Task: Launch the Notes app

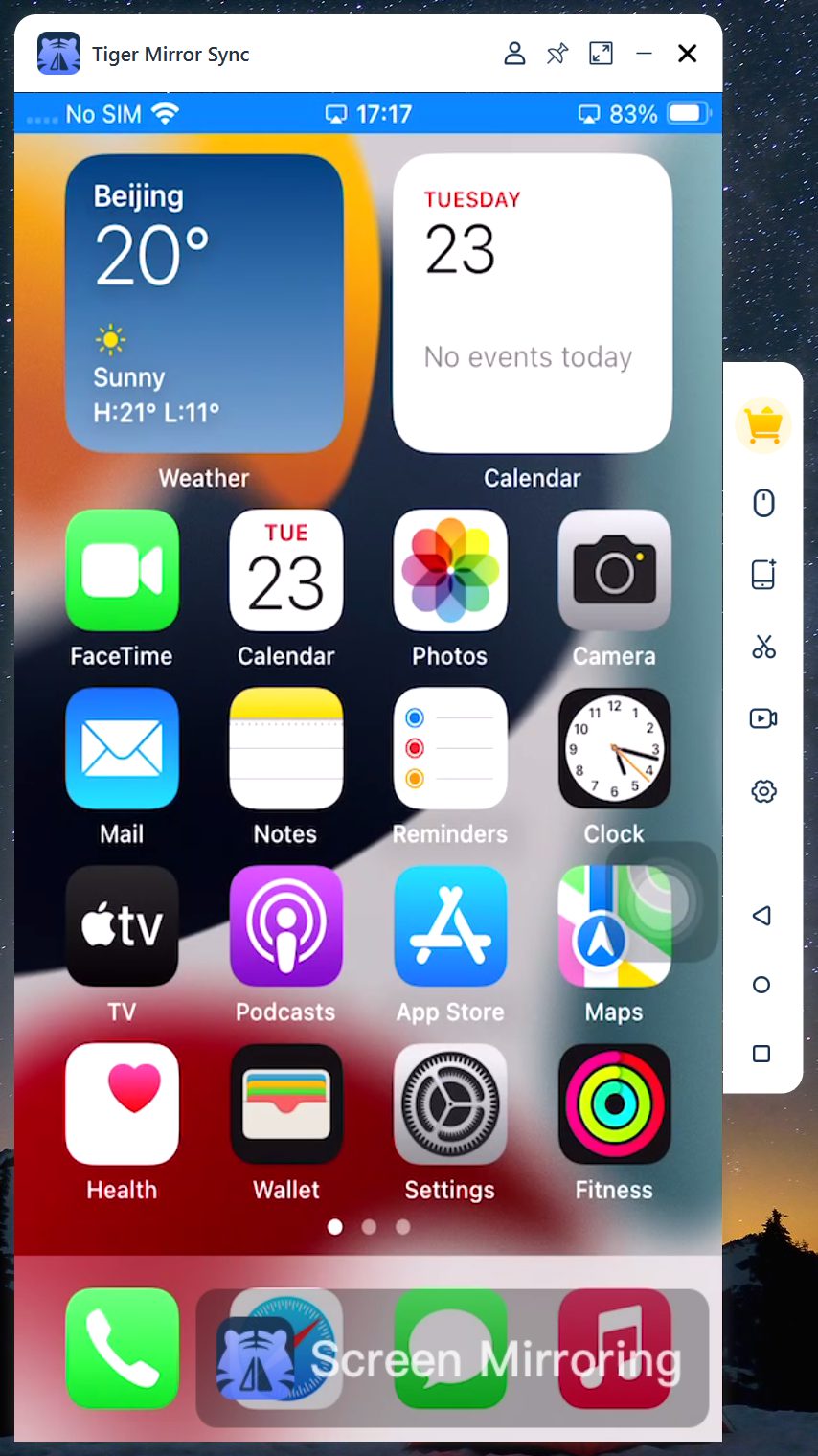Action: tap(285, 748)
